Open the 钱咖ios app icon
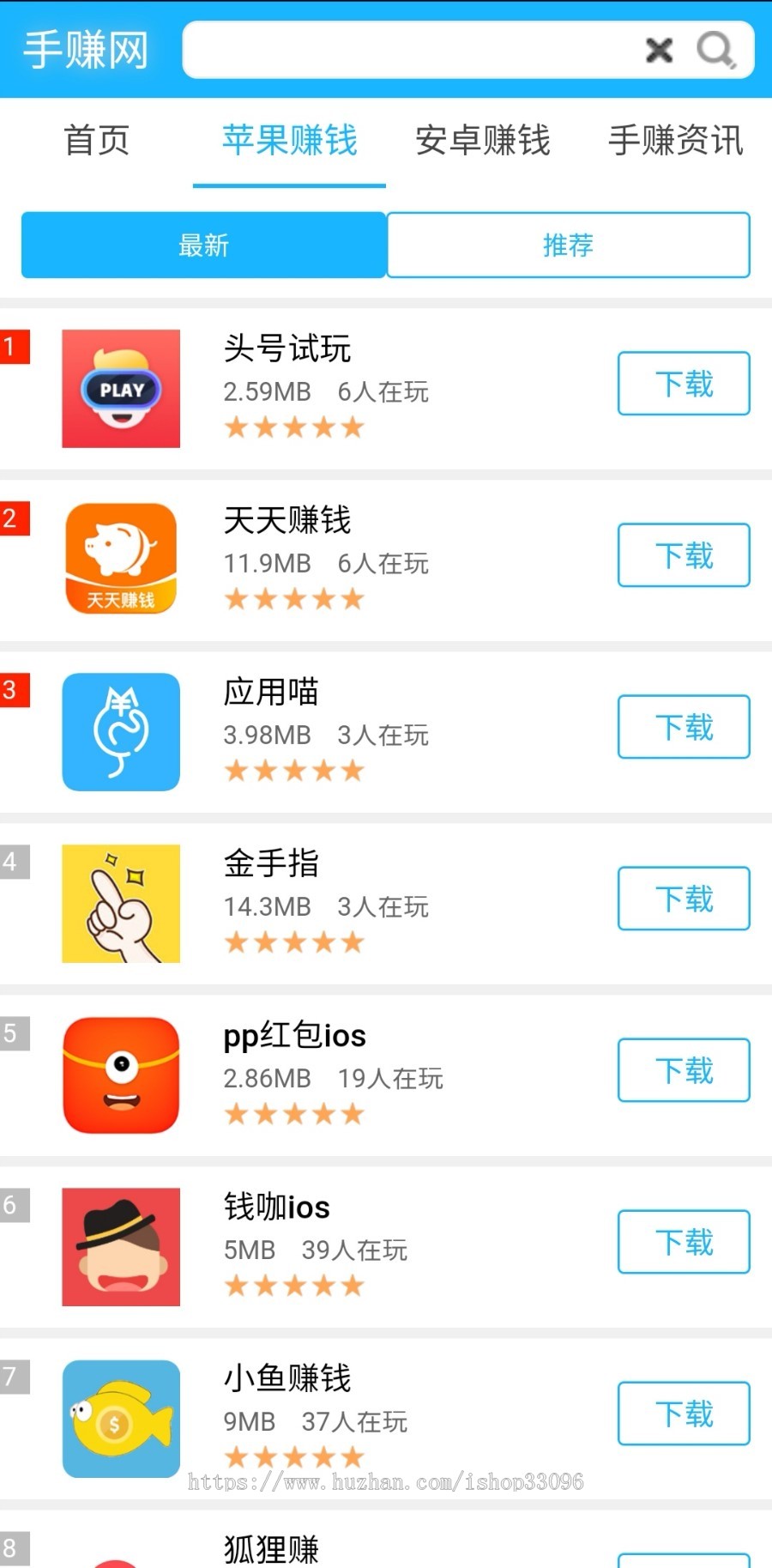The image size is (772, 1568). coord(120,1245)
